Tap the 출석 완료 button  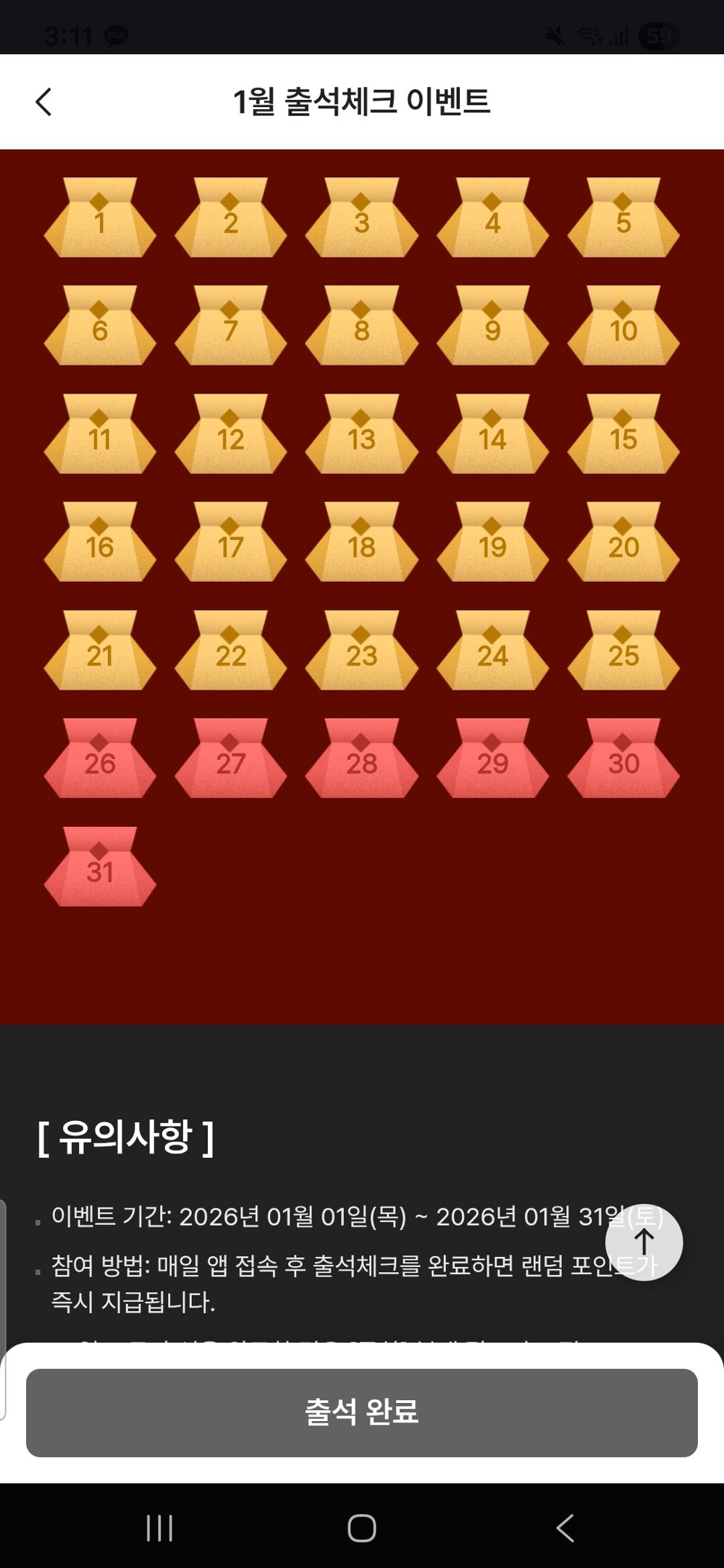coord(362,1412)
